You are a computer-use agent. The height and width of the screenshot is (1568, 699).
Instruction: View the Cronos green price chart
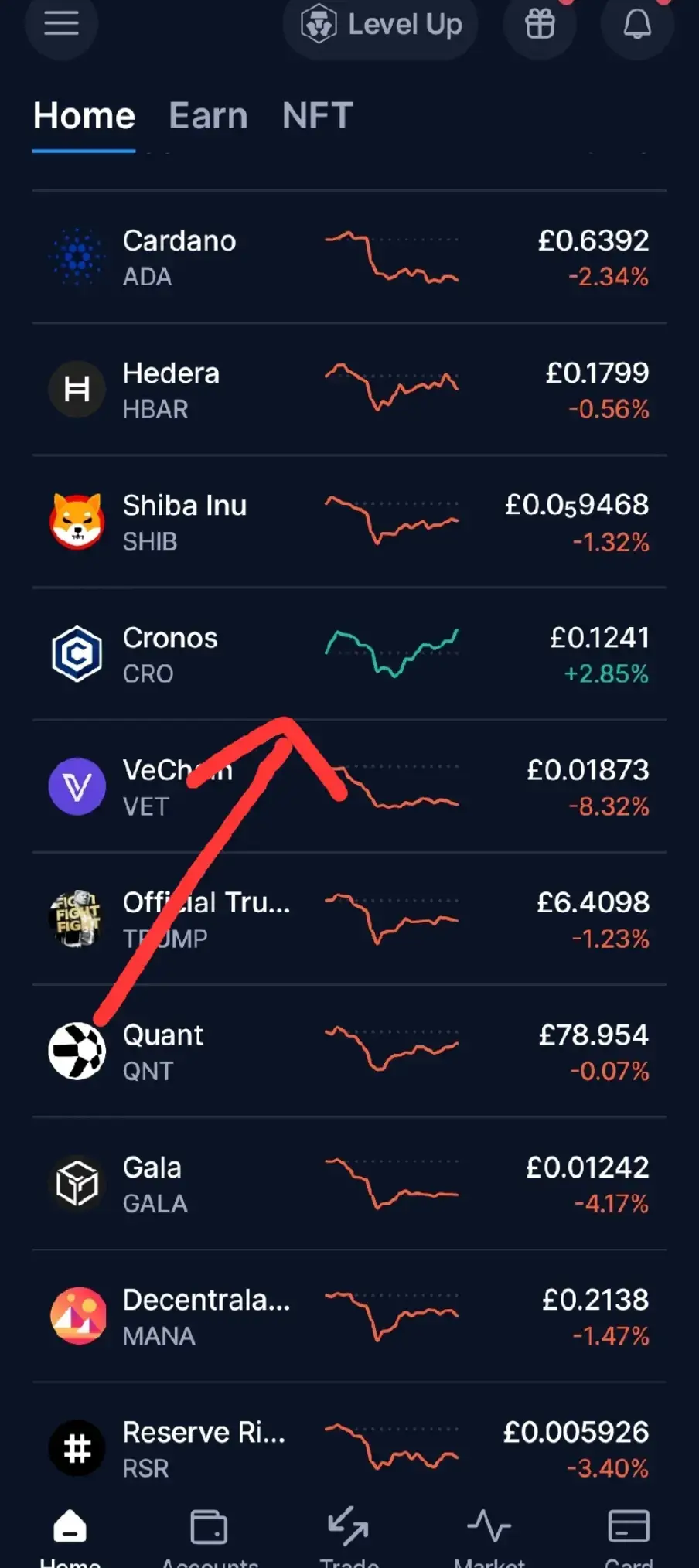(394, 653)
